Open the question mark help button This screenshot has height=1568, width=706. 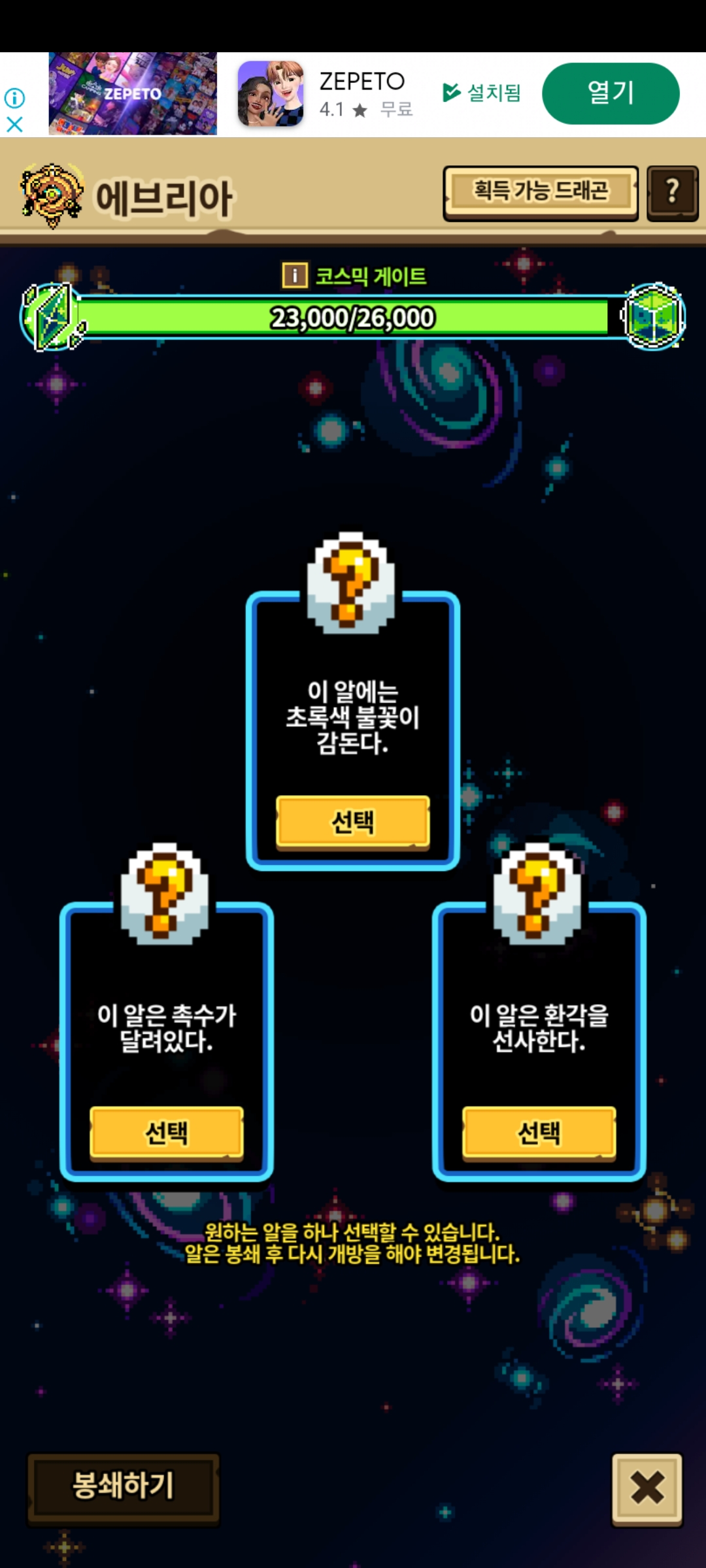672,193
